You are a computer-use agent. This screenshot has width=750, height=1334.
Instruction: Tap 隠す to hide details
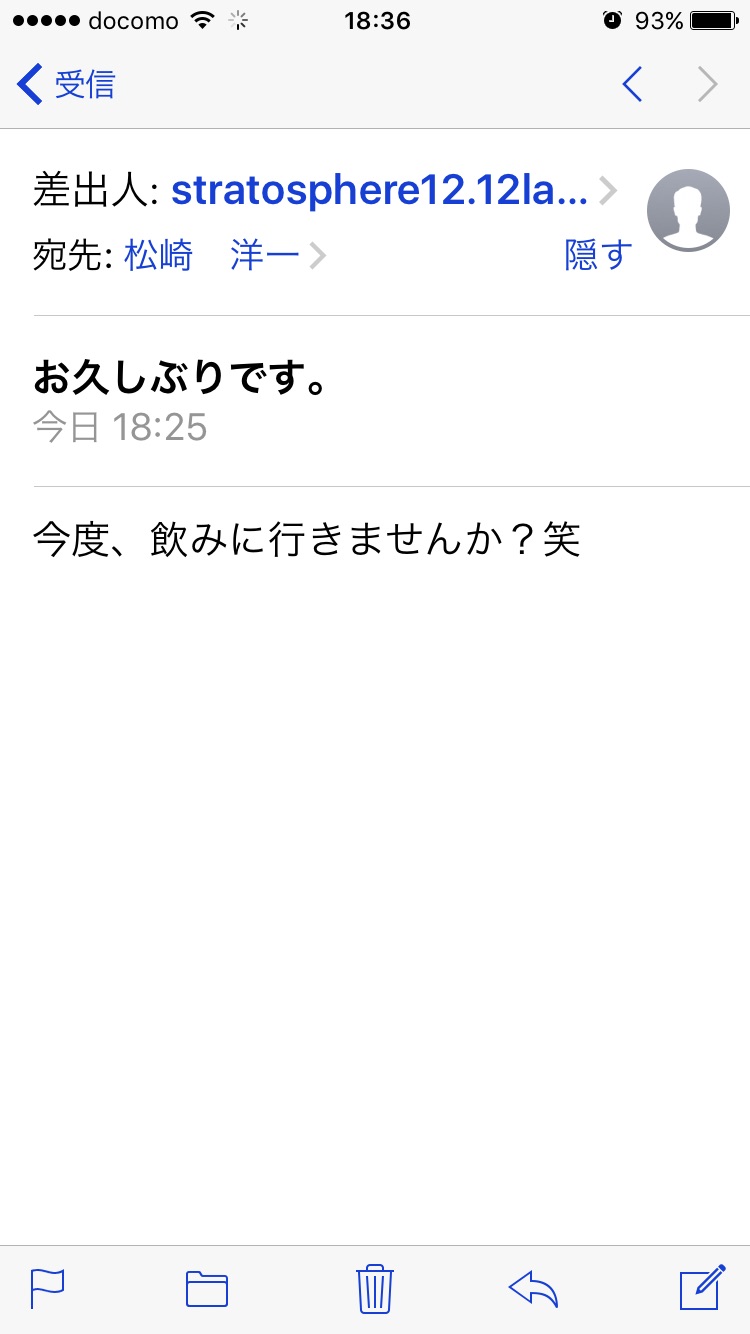[598, 256]
